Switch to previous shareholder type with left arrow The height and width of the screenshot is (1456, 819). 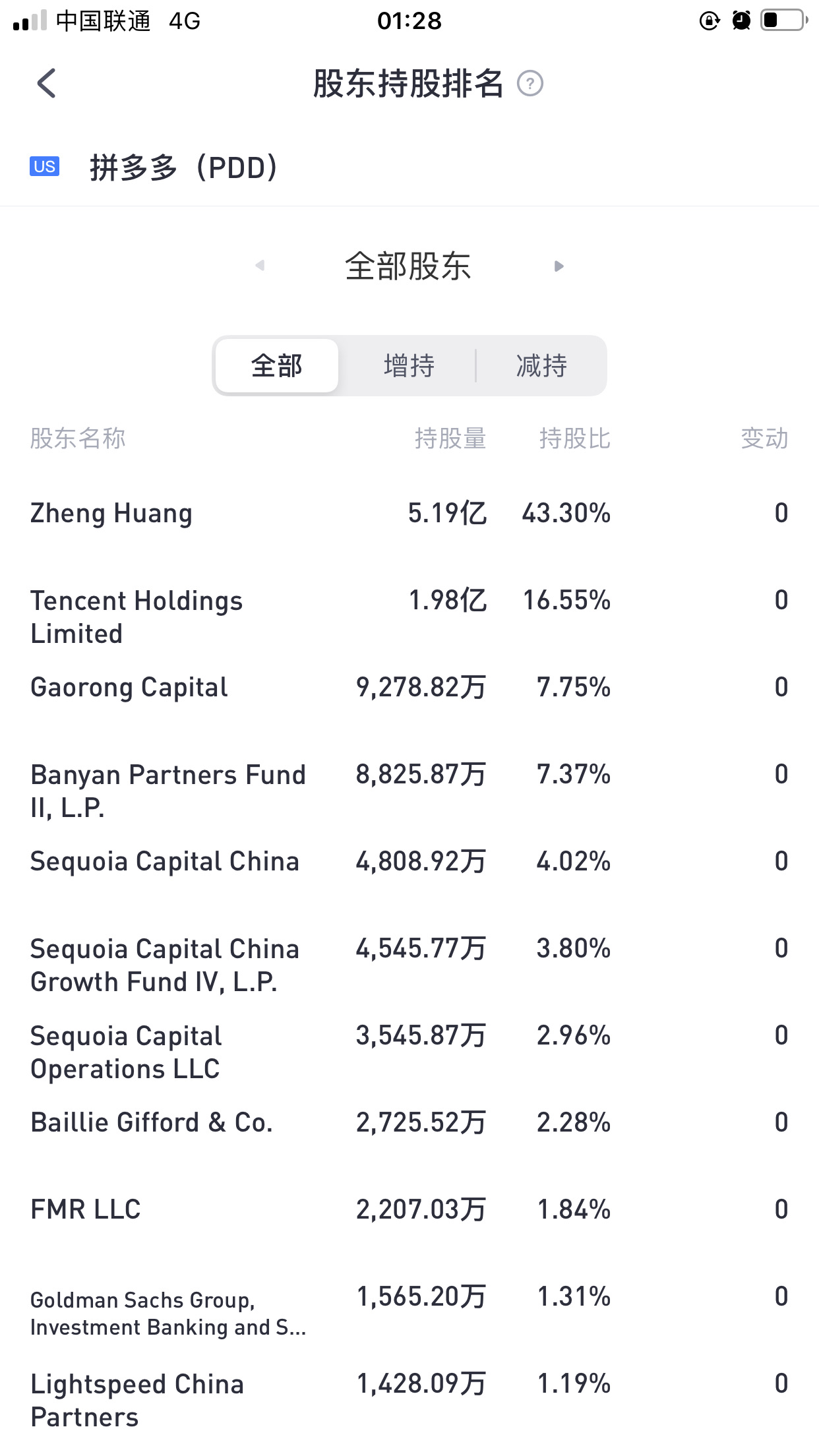(x=260, y=266)
